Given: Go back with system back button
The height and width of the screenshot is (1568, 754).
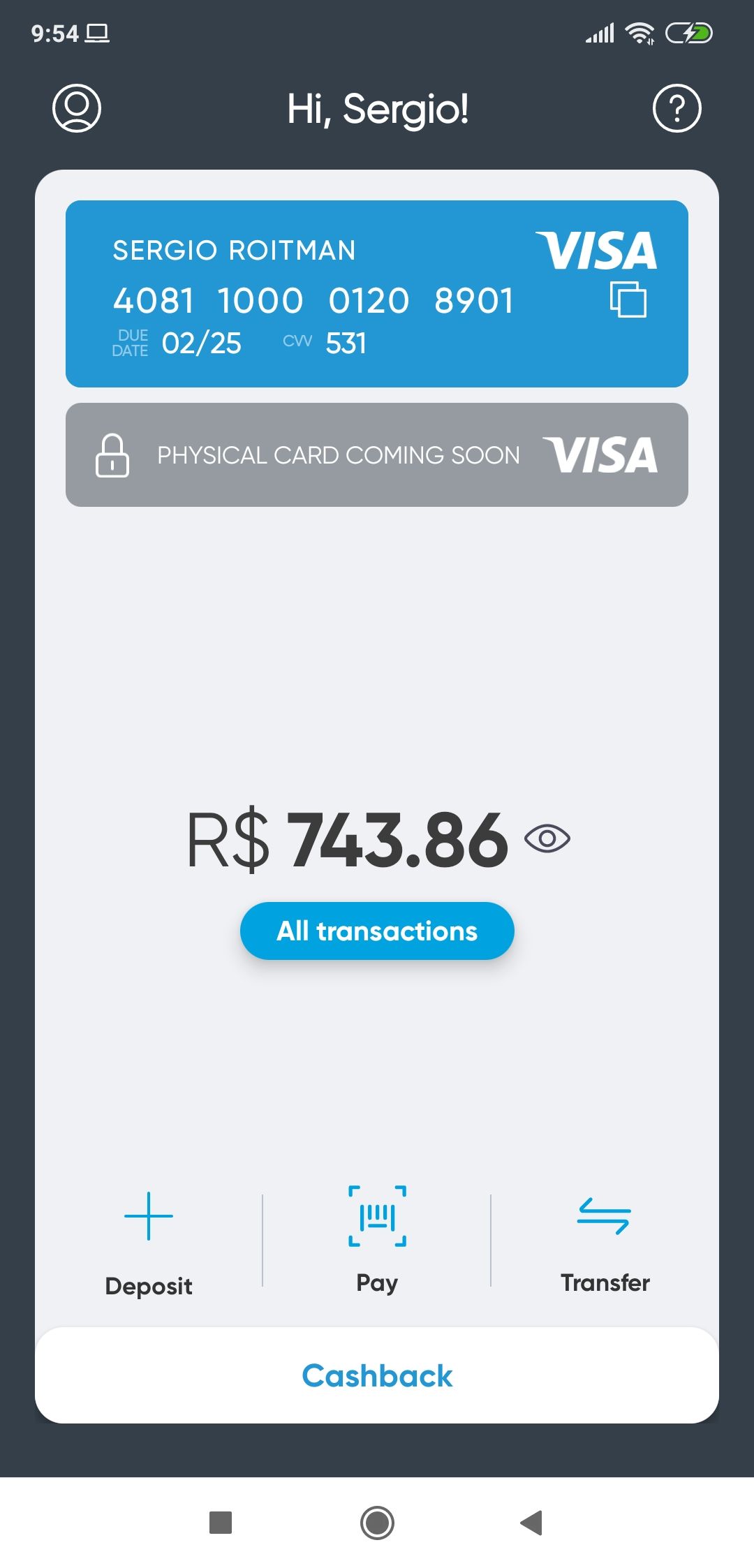Looking at the screenshot, I should click(532, 1523).
